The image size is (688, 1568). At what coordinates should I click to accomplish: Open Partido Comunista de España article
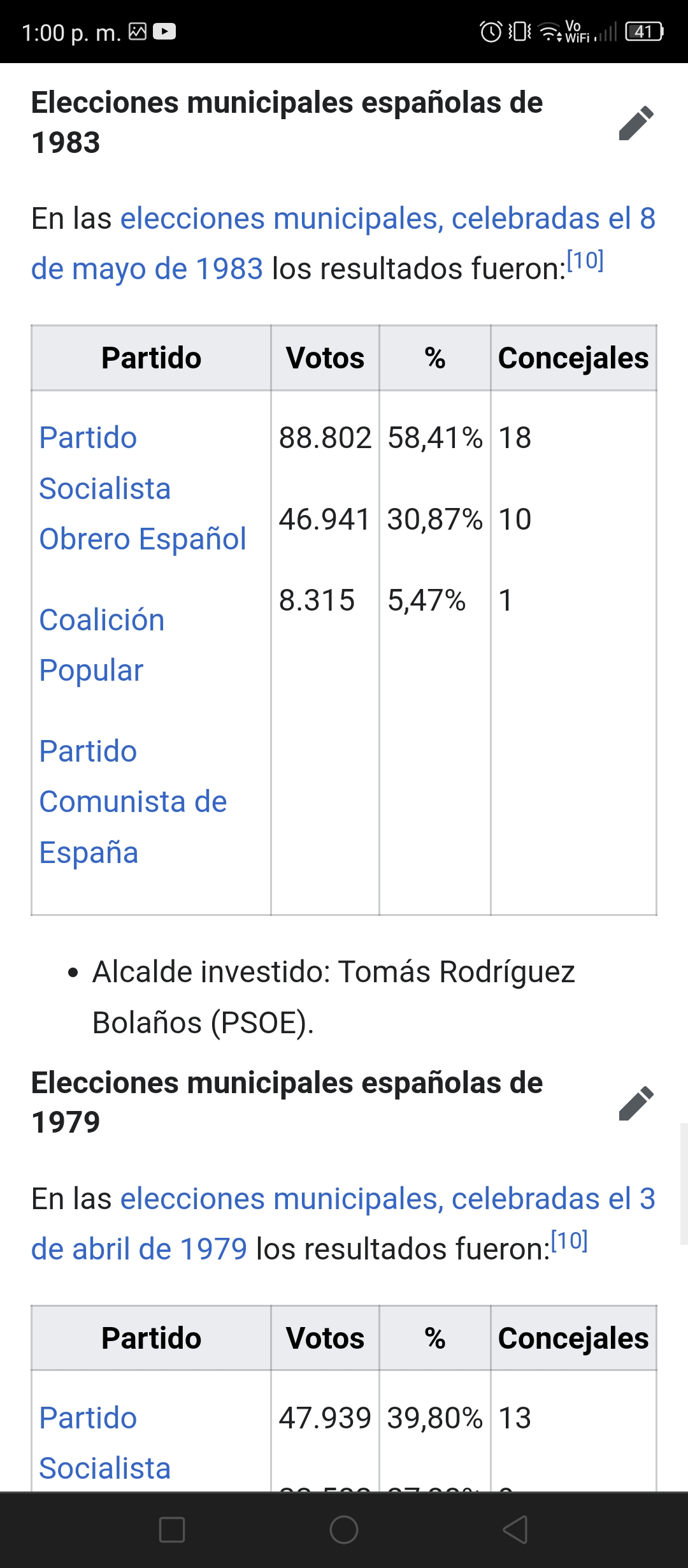133,802
